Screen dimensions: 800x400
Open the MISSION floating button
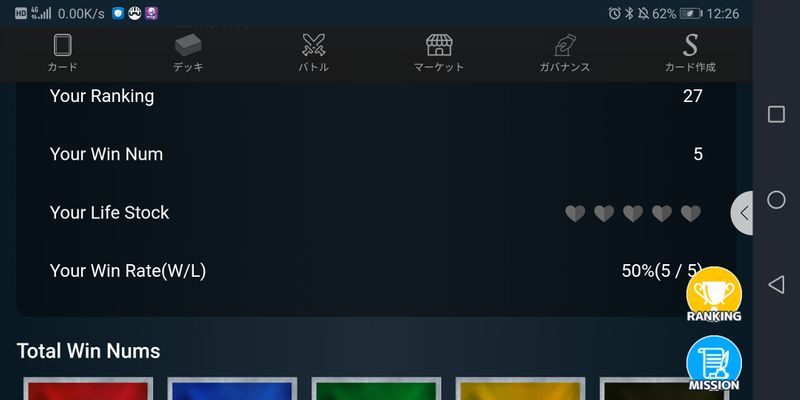[x=714, y=364]
